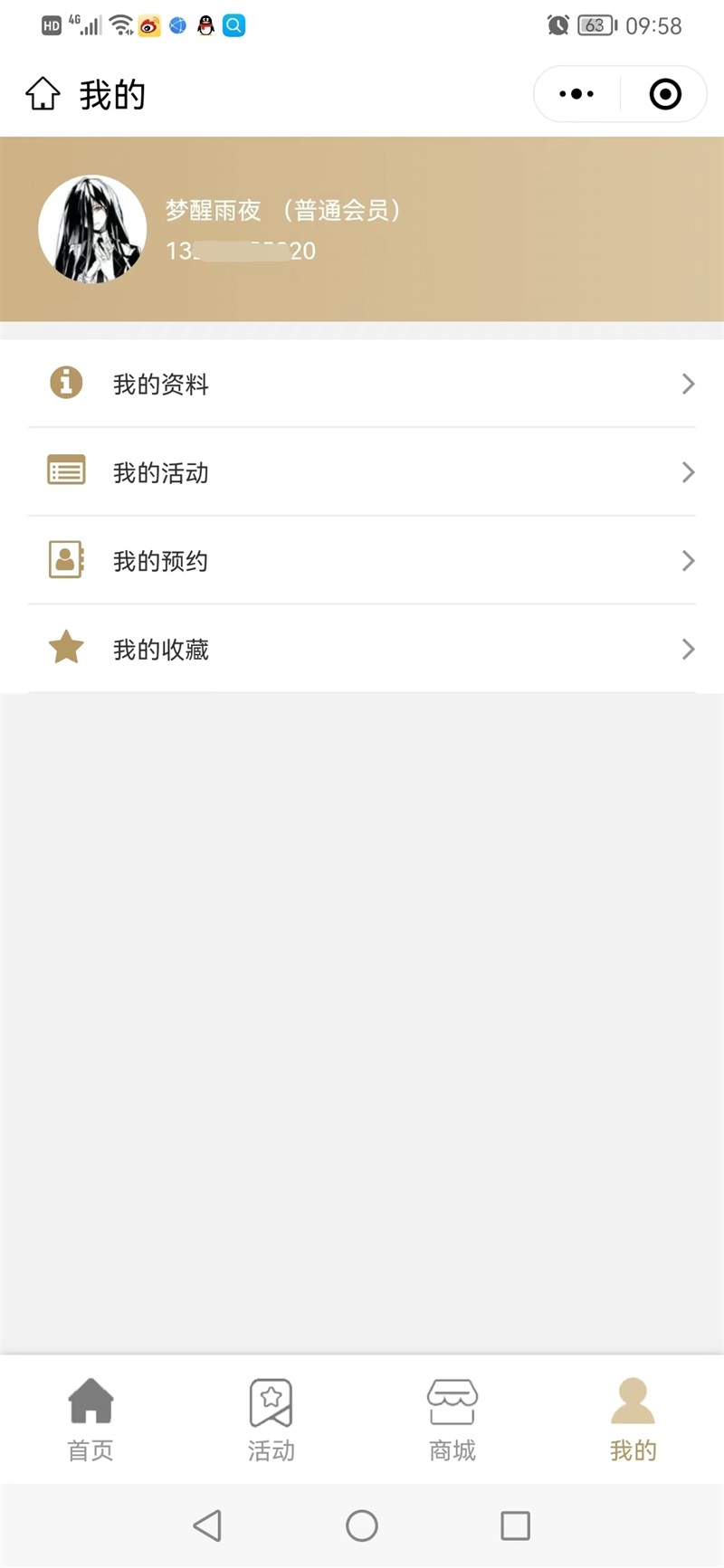Open 我的活动 list
This screenshot has width=724, height=1568.
click(x=362, y=472)
